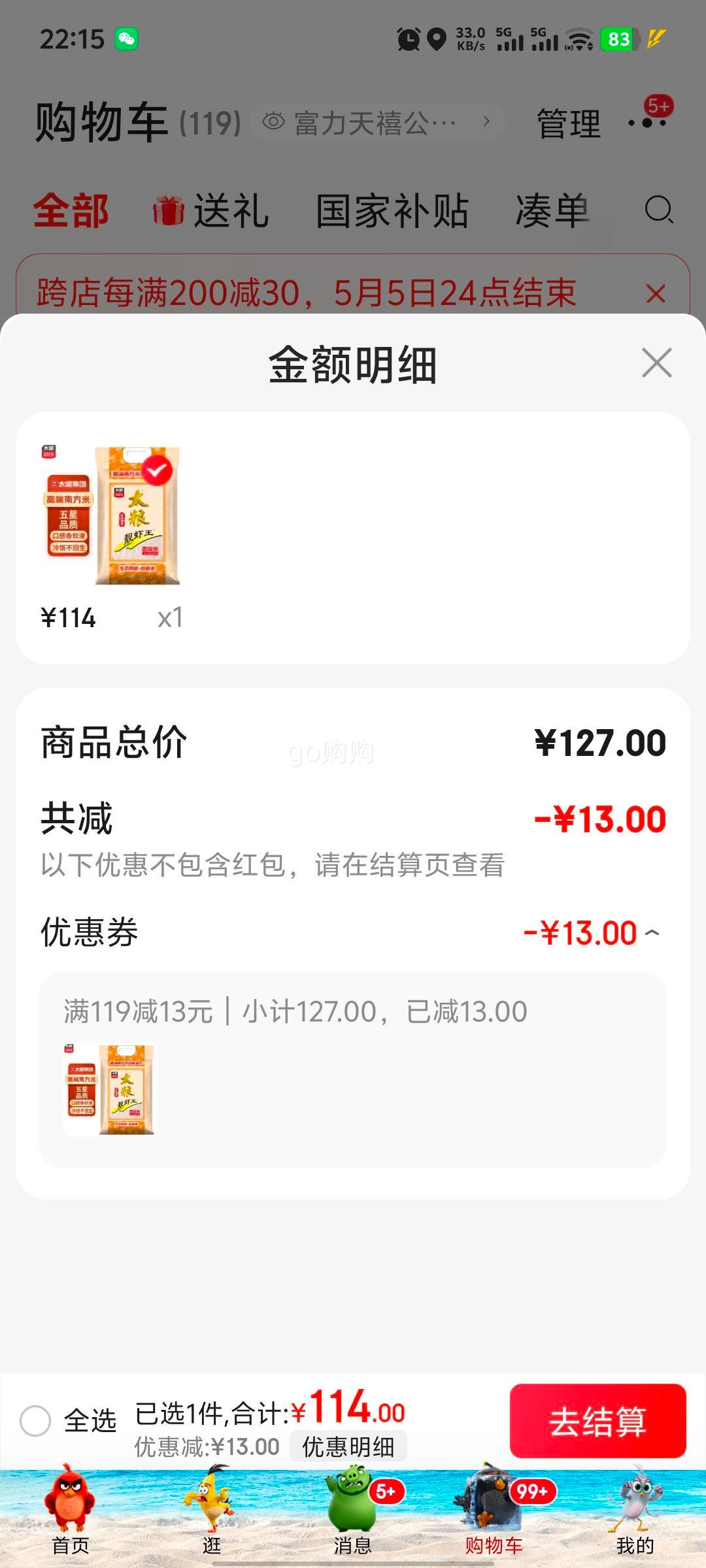This screenshot has height=1568, width=706.
Task: Tap the eye icon beside 富力天禧公 address
Action: pyautogui.click(x=273, y=121)
